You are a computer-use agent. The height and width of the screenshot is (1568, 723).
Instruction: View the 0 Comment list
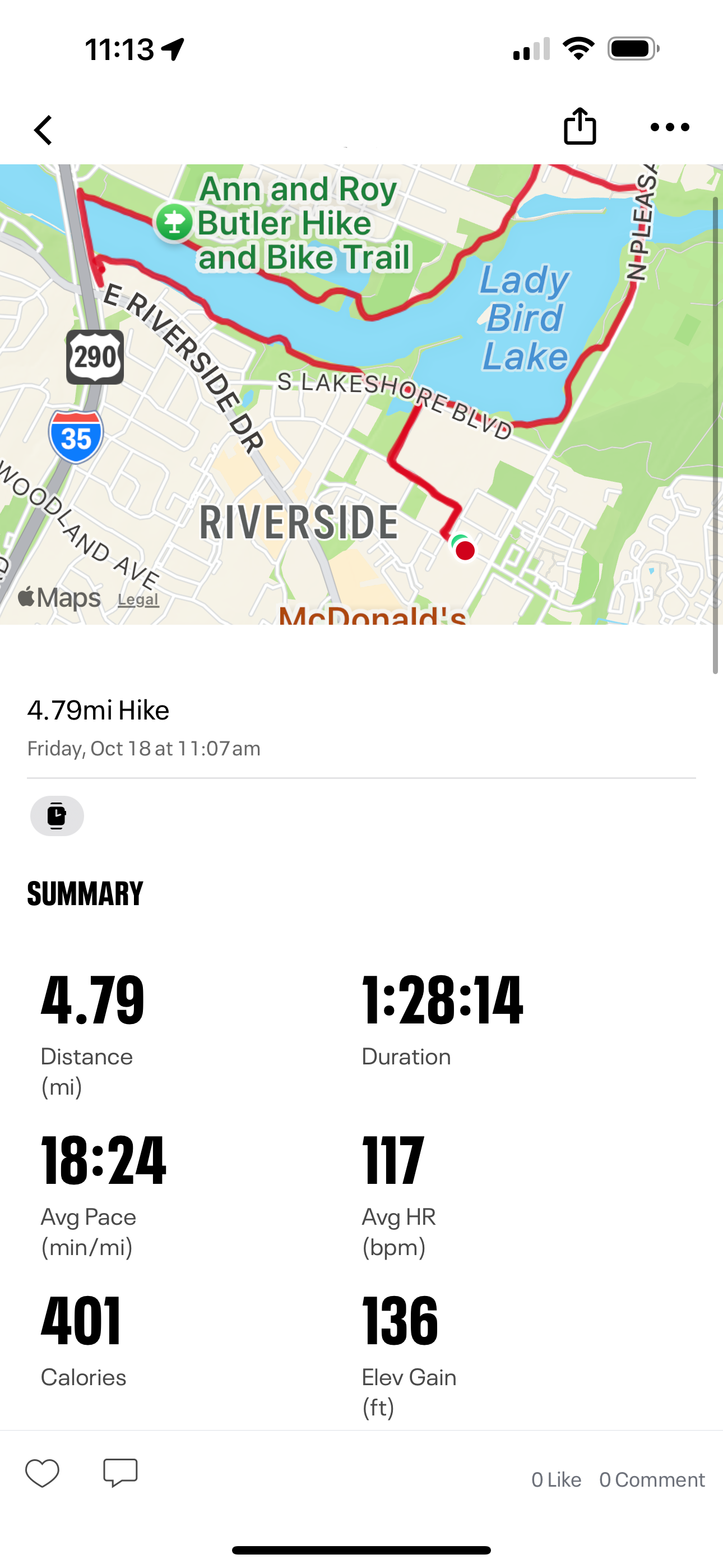pos(652,1480)
